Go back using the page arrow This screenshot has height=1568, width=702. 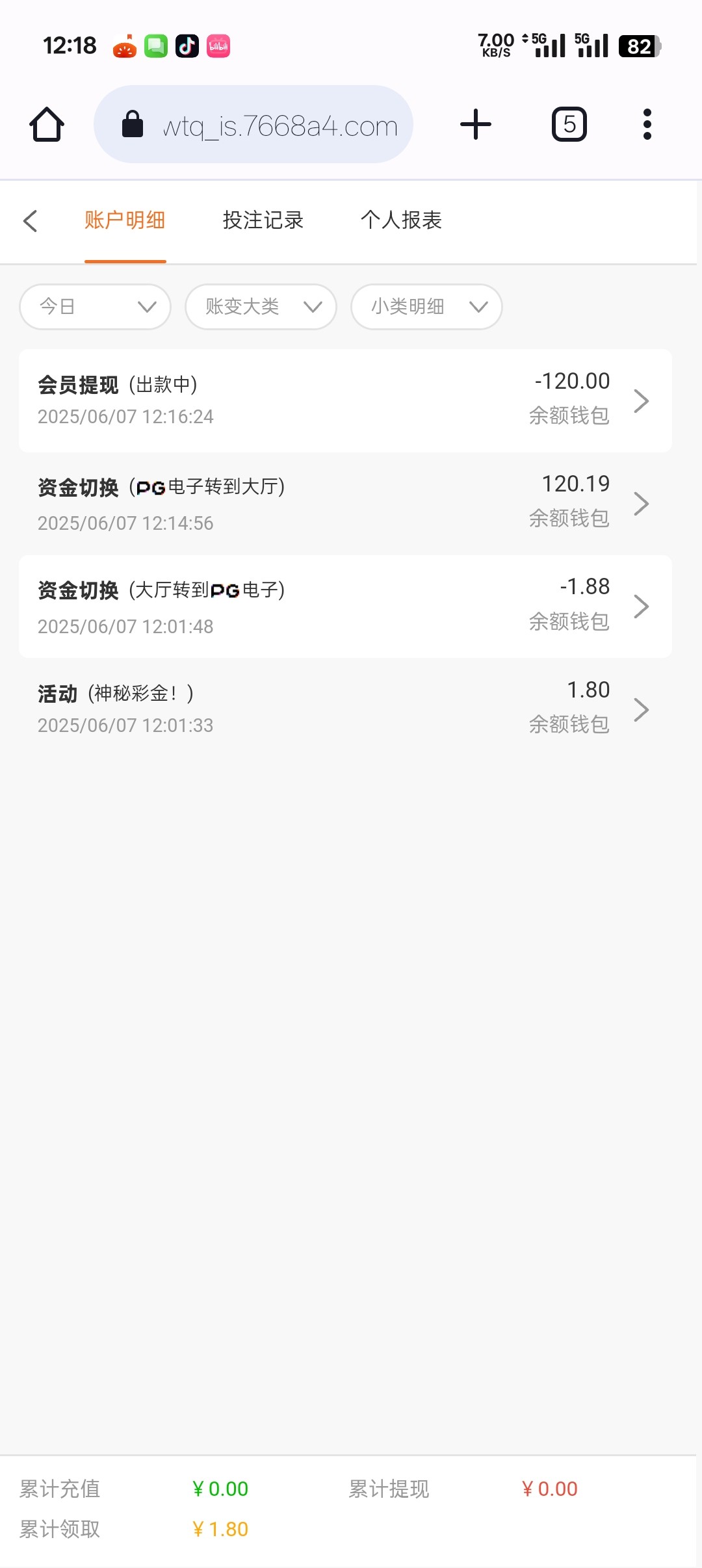coord(30,220)
